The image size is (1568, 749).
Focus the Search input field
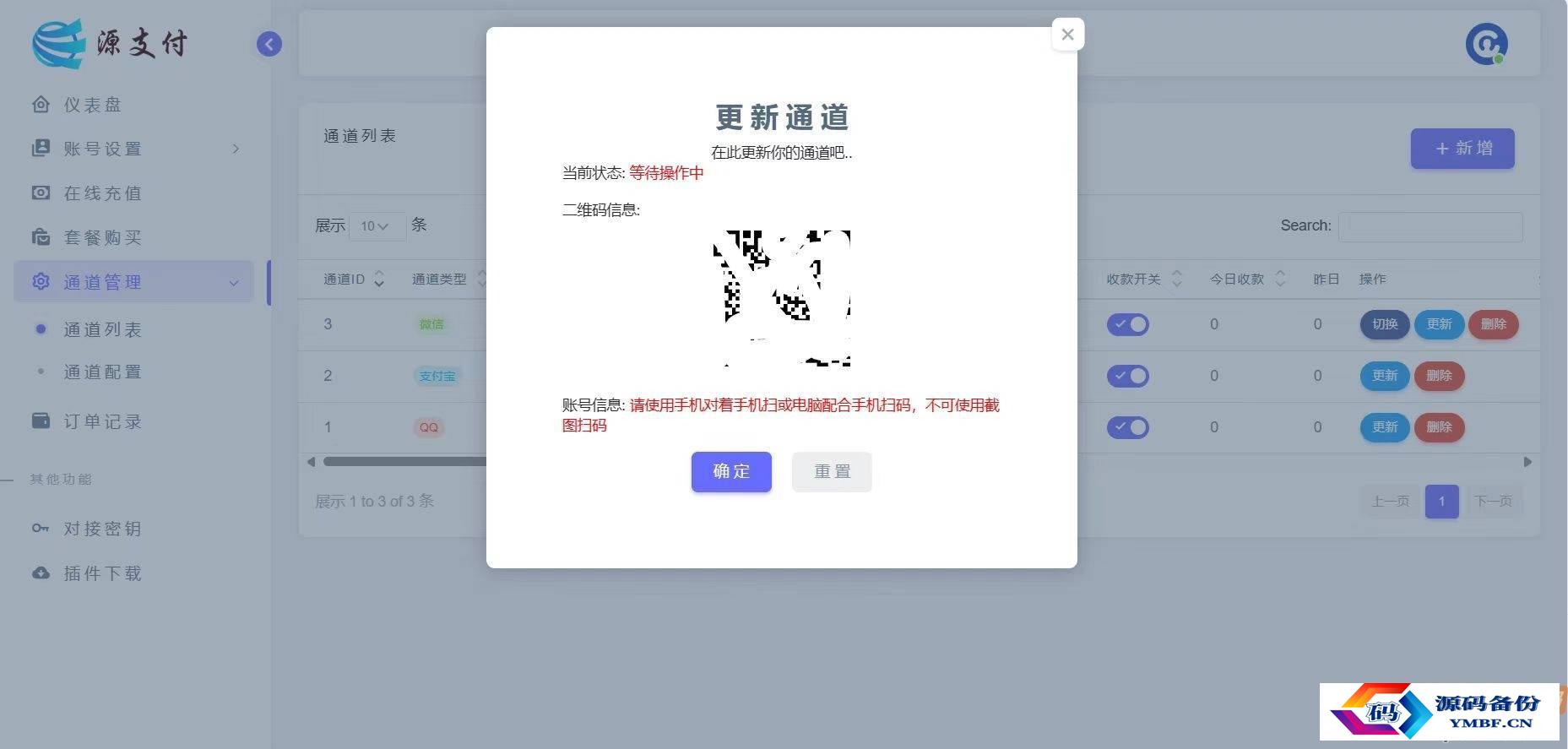[1430, 226]
